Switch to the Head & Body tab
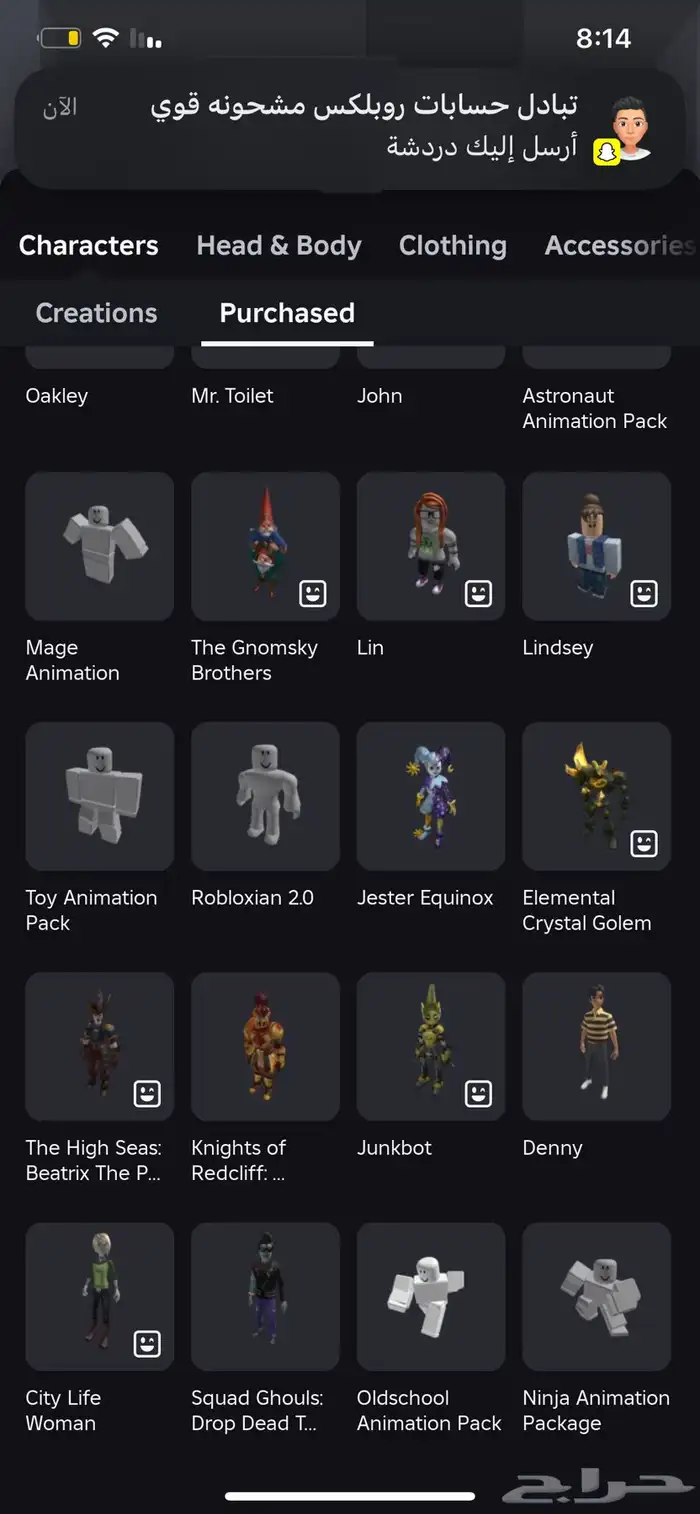 coord(279,245)
